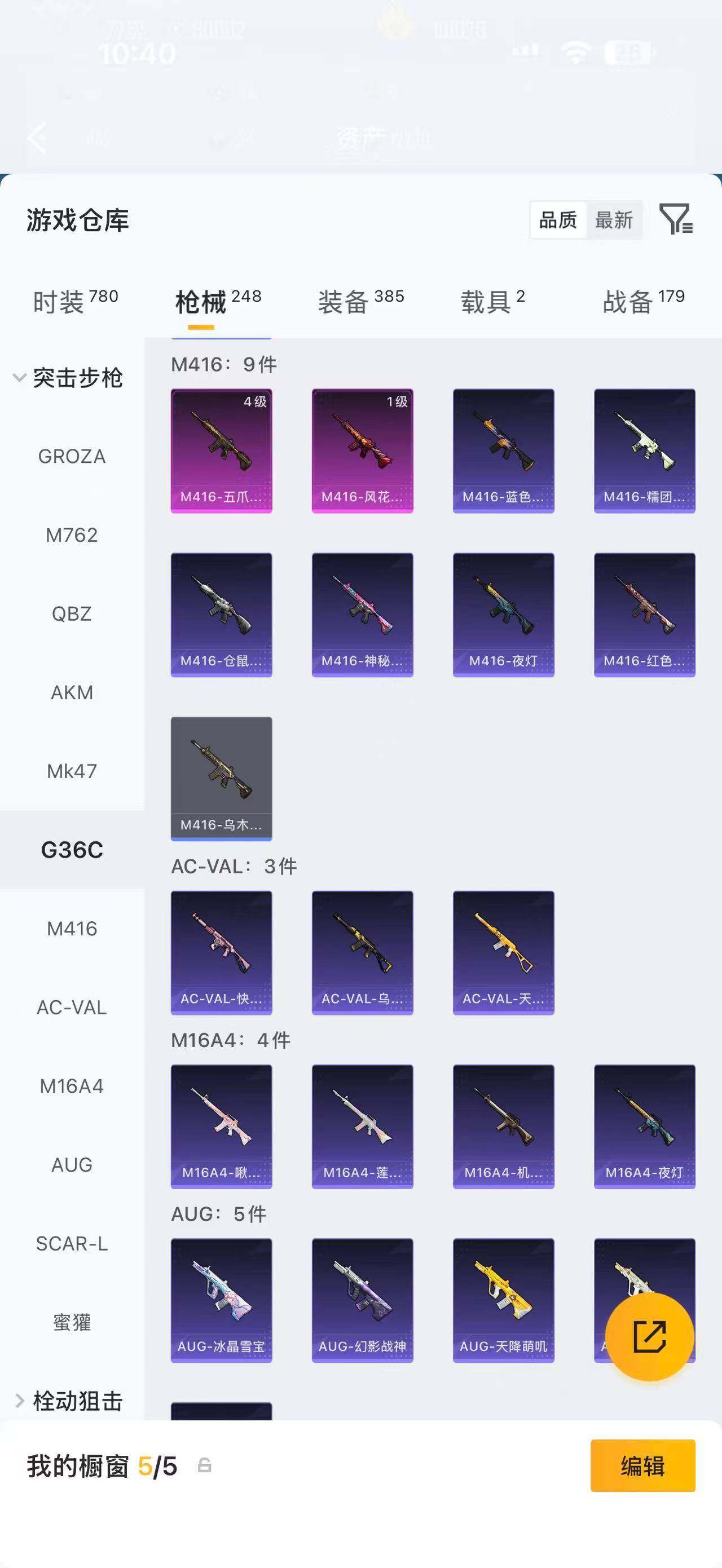The width and height of the screenshot is (722, 1568).
Task: Sort by 品质
Action: [558, 220]
